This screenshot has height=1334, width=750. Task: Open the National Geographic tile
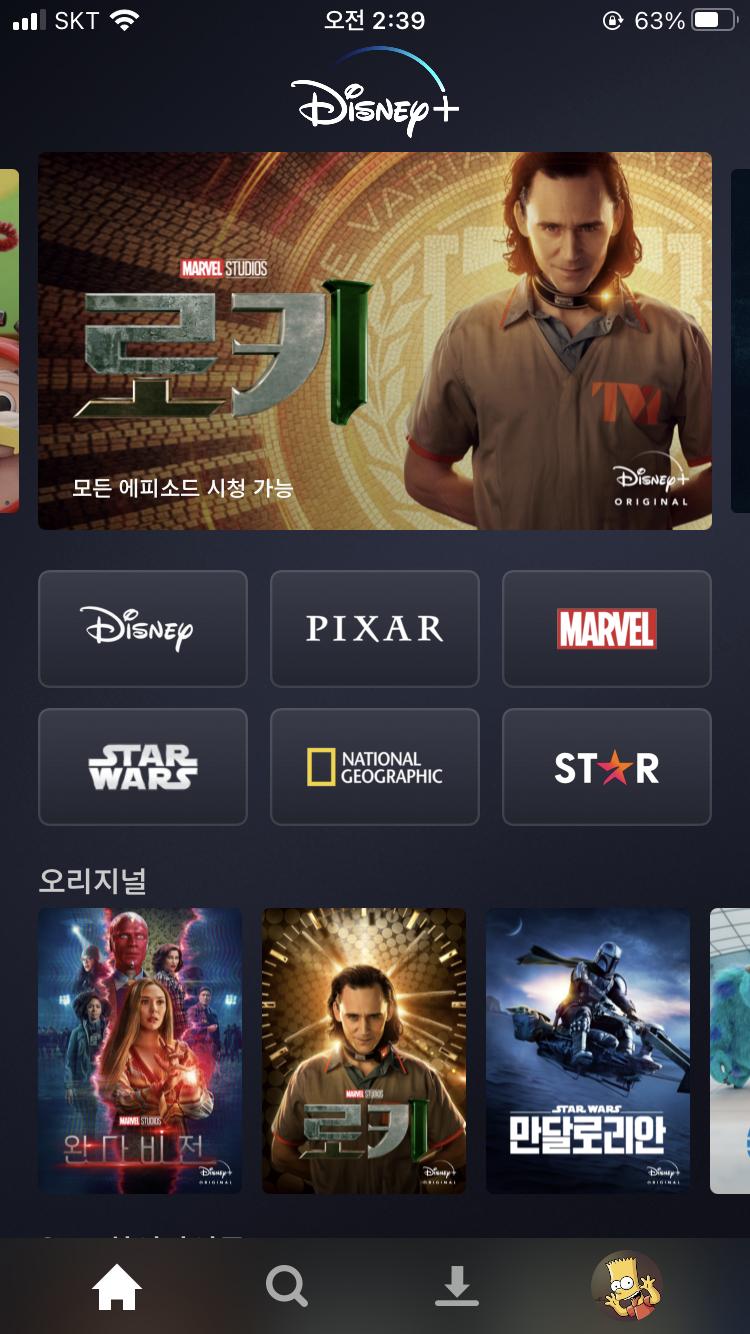pos(375,767)
